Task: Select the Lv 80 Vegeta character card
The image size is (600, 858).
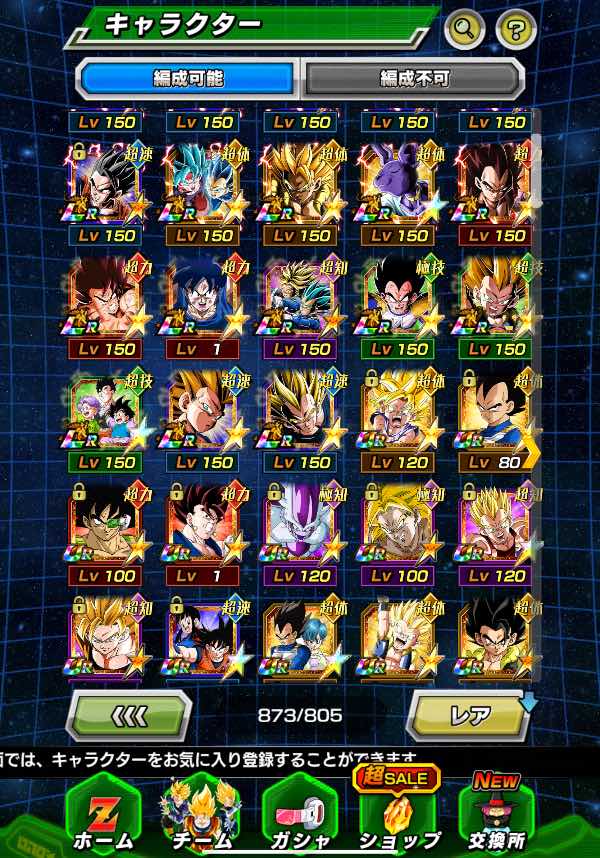Action: coord(494,415)
